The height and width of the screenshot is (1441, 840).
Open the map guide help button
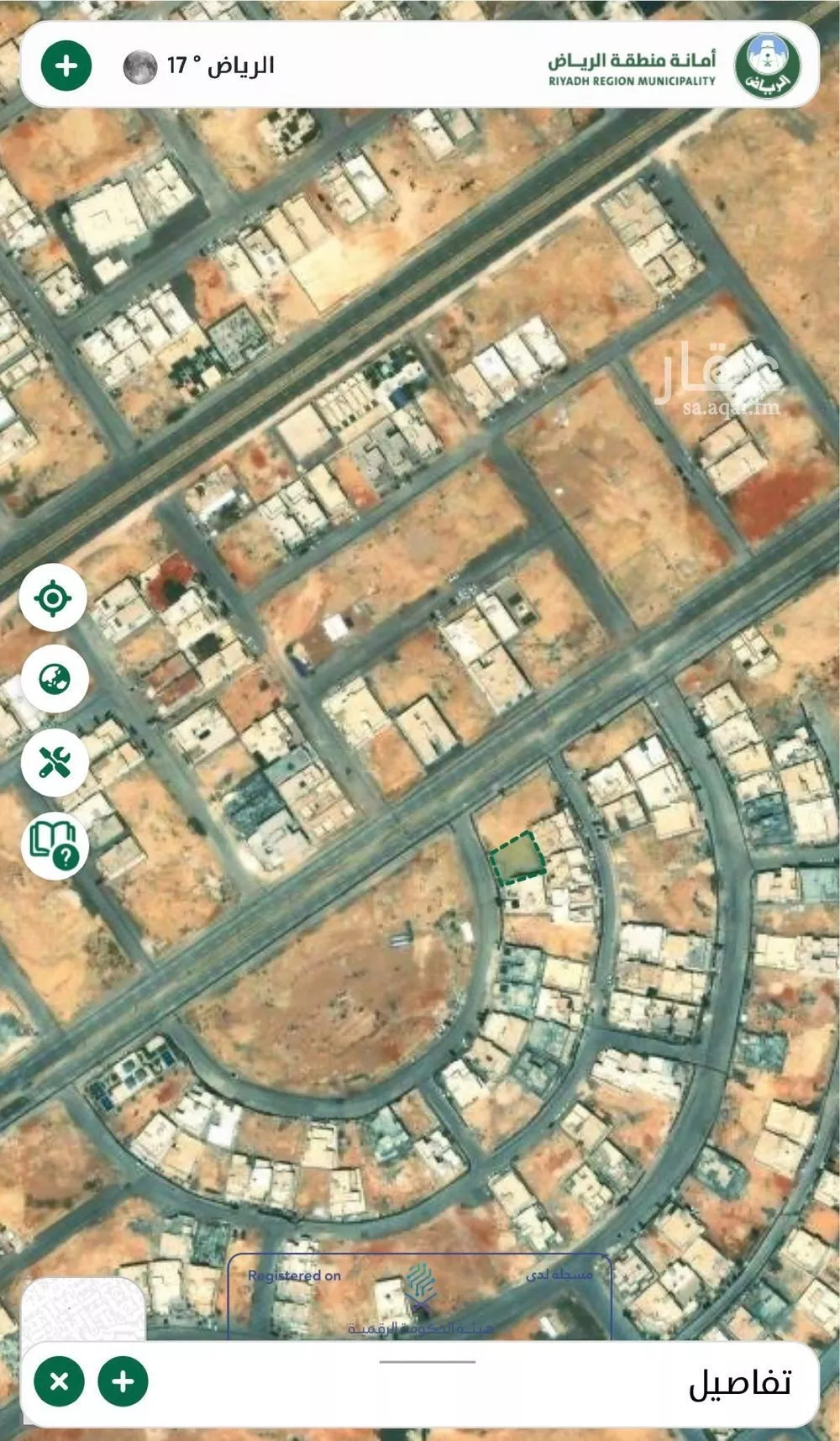[x=54, y=845]
